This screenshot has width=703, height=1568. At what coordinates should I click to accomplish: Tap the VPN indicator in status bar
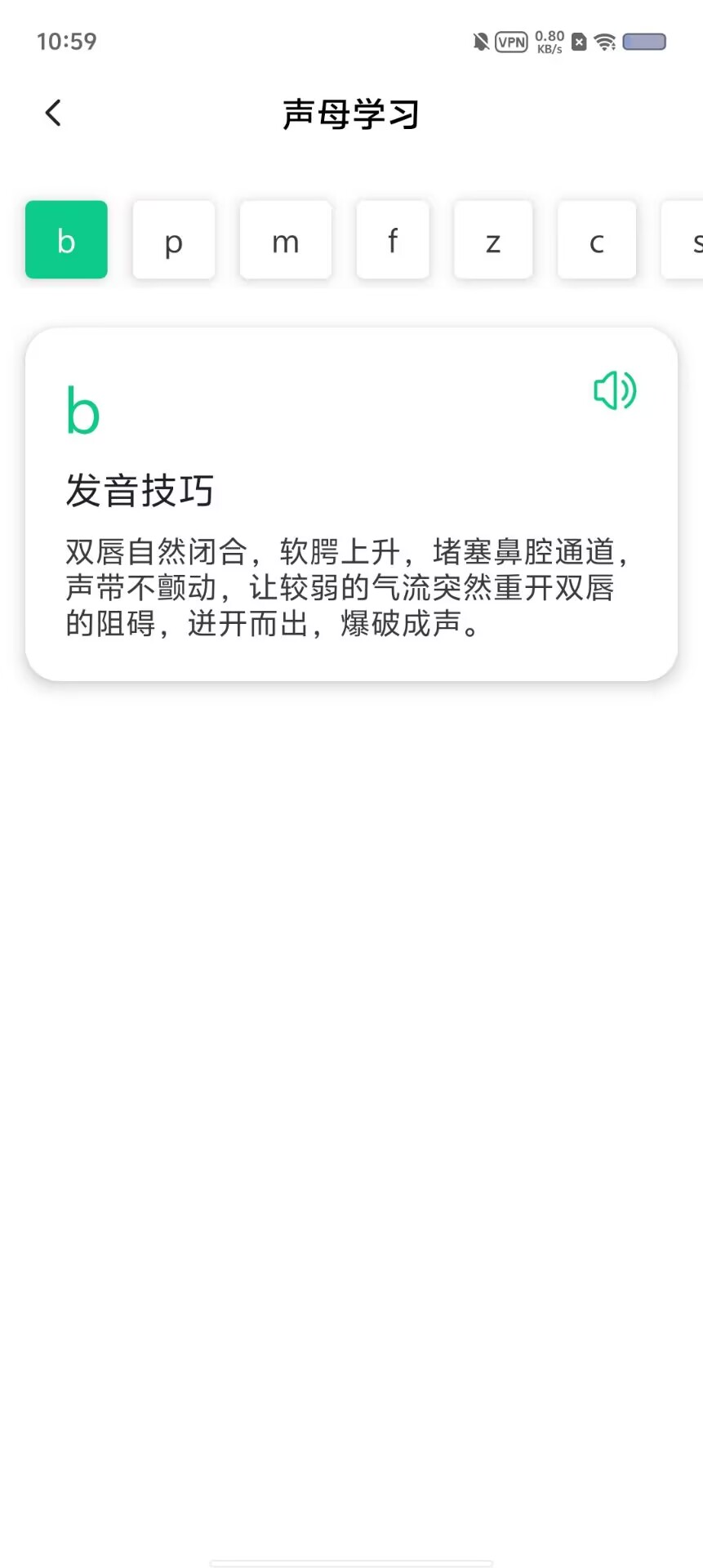pos(510,41)
